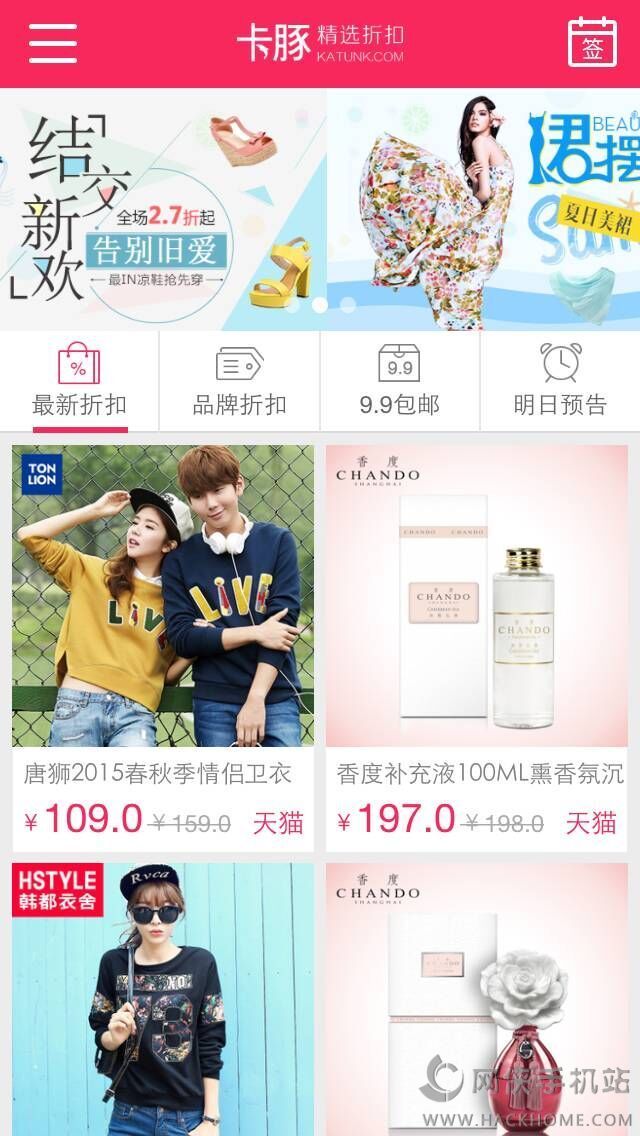This screenshot has height=1136, width=640.
Task: Open the 结交新欢 sandal sale banner
Action: point(163,209)
